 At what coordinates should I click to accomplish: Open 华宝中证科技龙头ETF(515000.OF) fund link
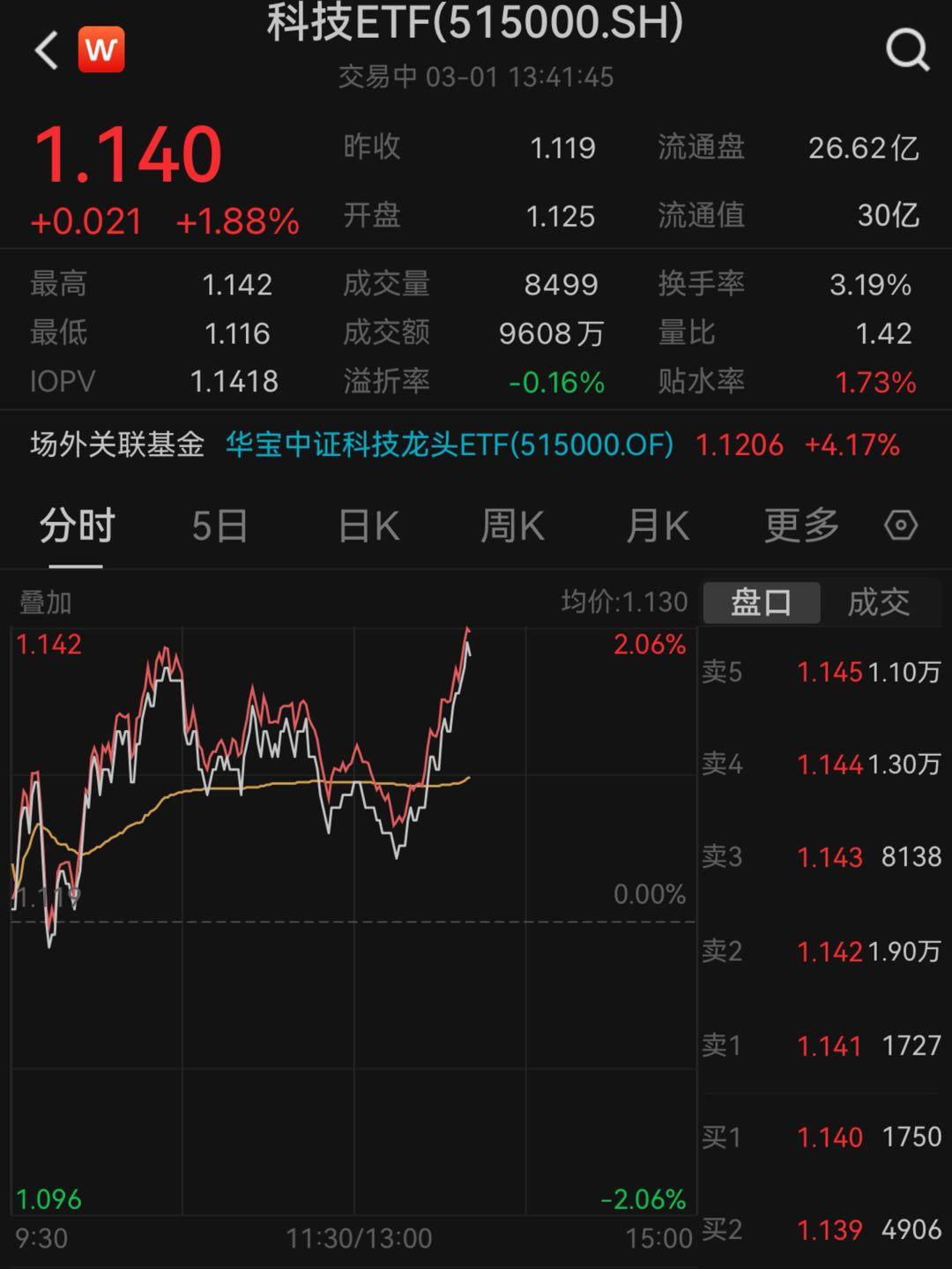coord(448,445)
